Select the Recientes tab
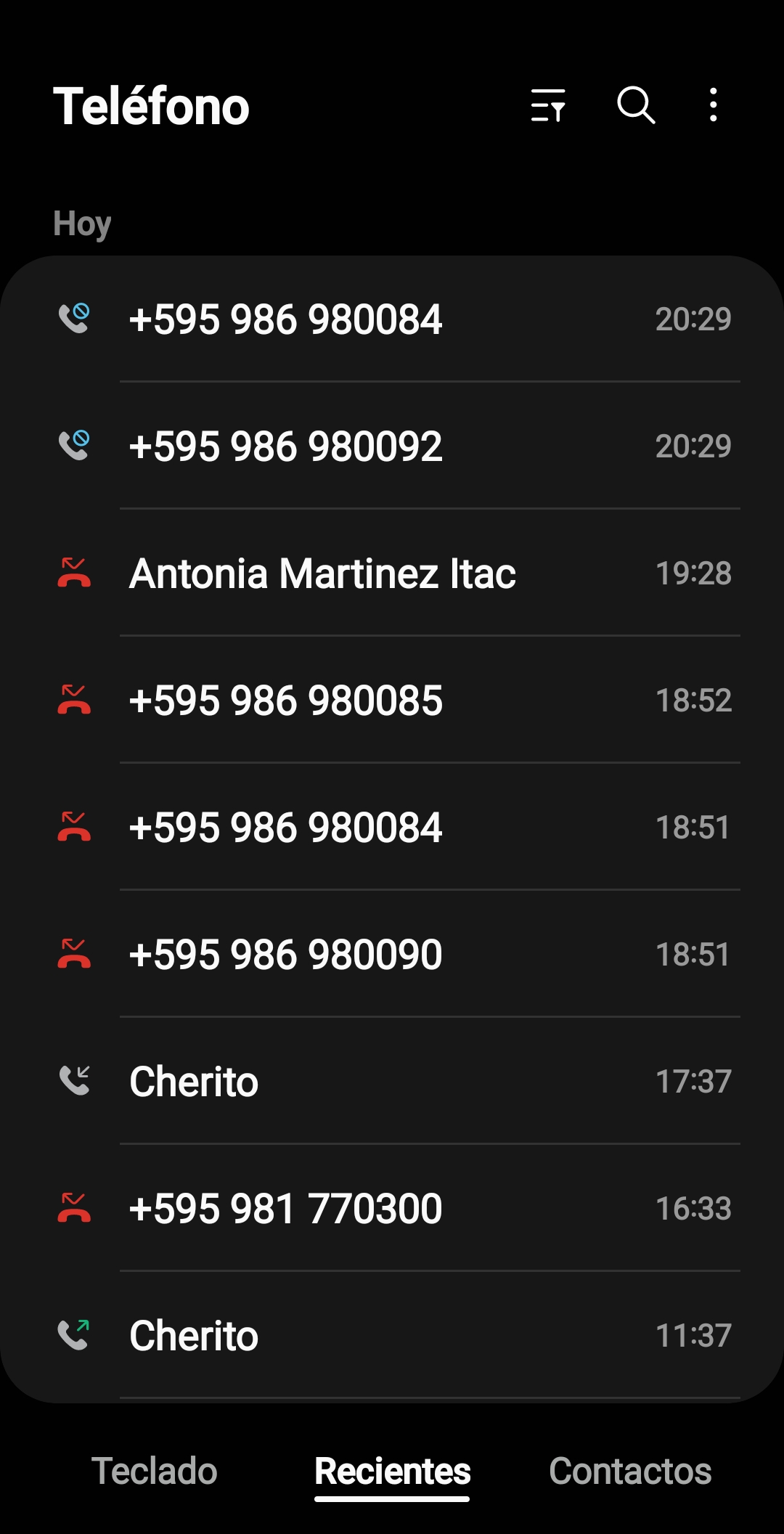 392,1472
